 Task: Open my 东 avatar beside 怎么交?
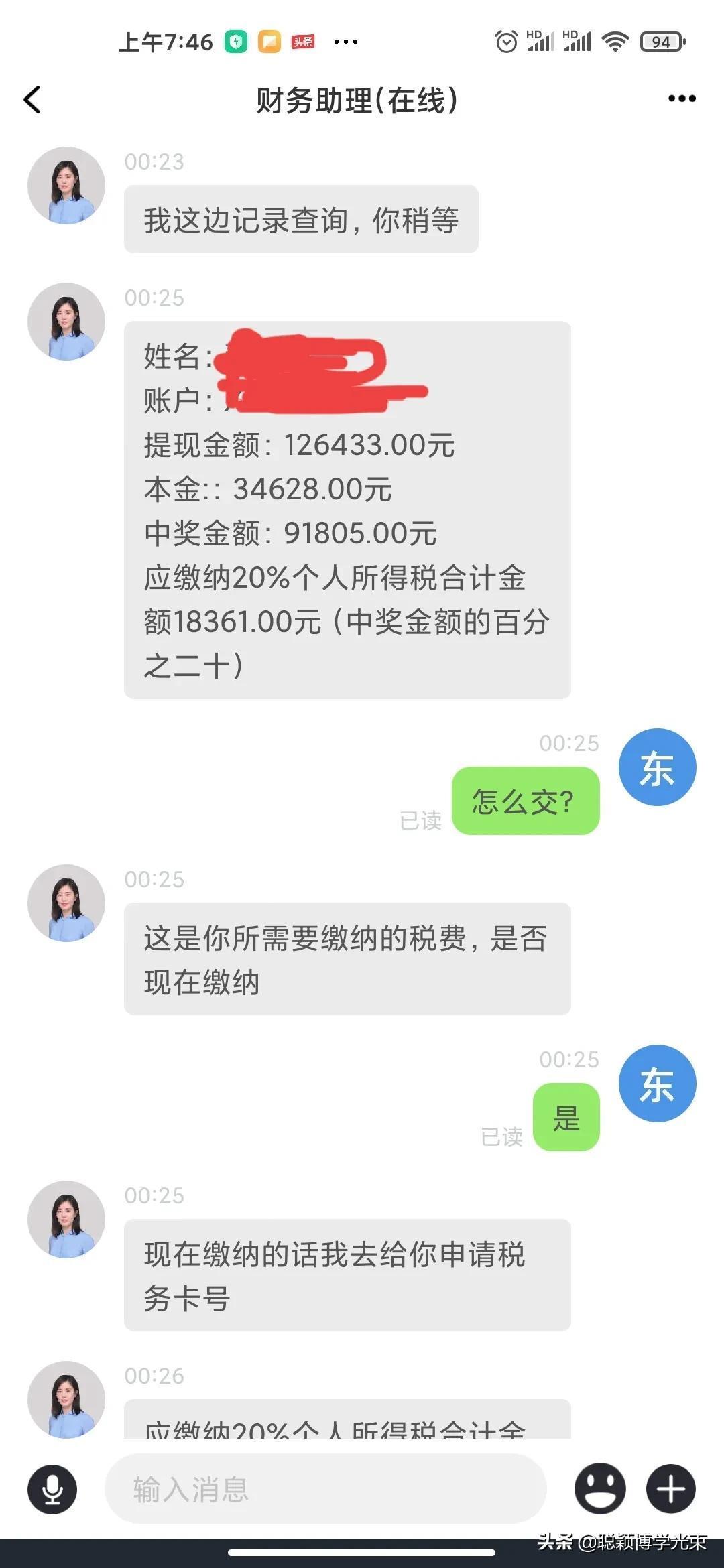(x=657, y=767)
